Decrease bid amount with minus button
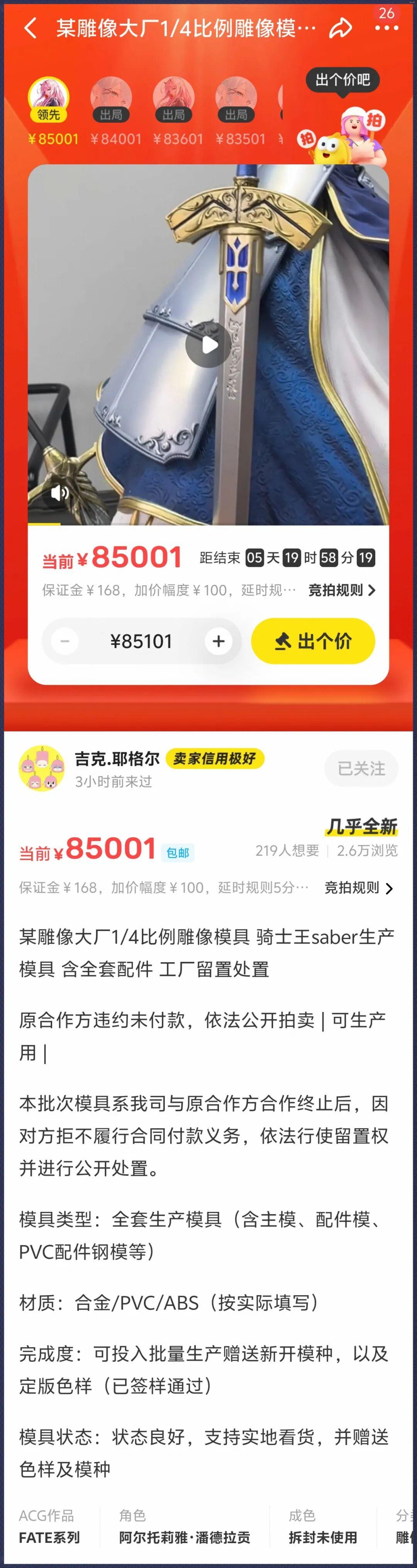This screenshot has width=417, height=1568. point(65,641)
